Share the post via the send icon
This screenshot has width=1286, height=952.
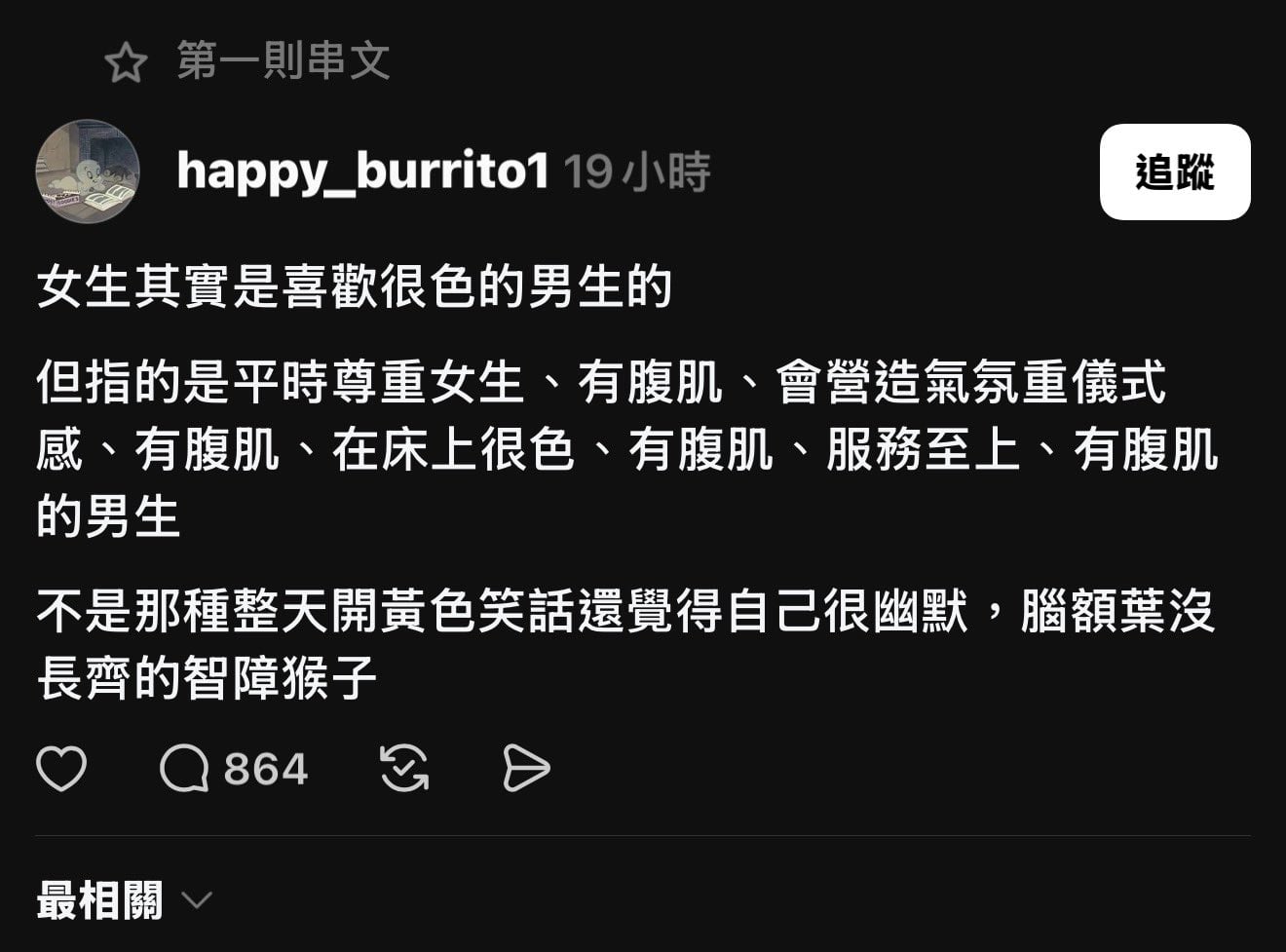(x=526, y=769)
